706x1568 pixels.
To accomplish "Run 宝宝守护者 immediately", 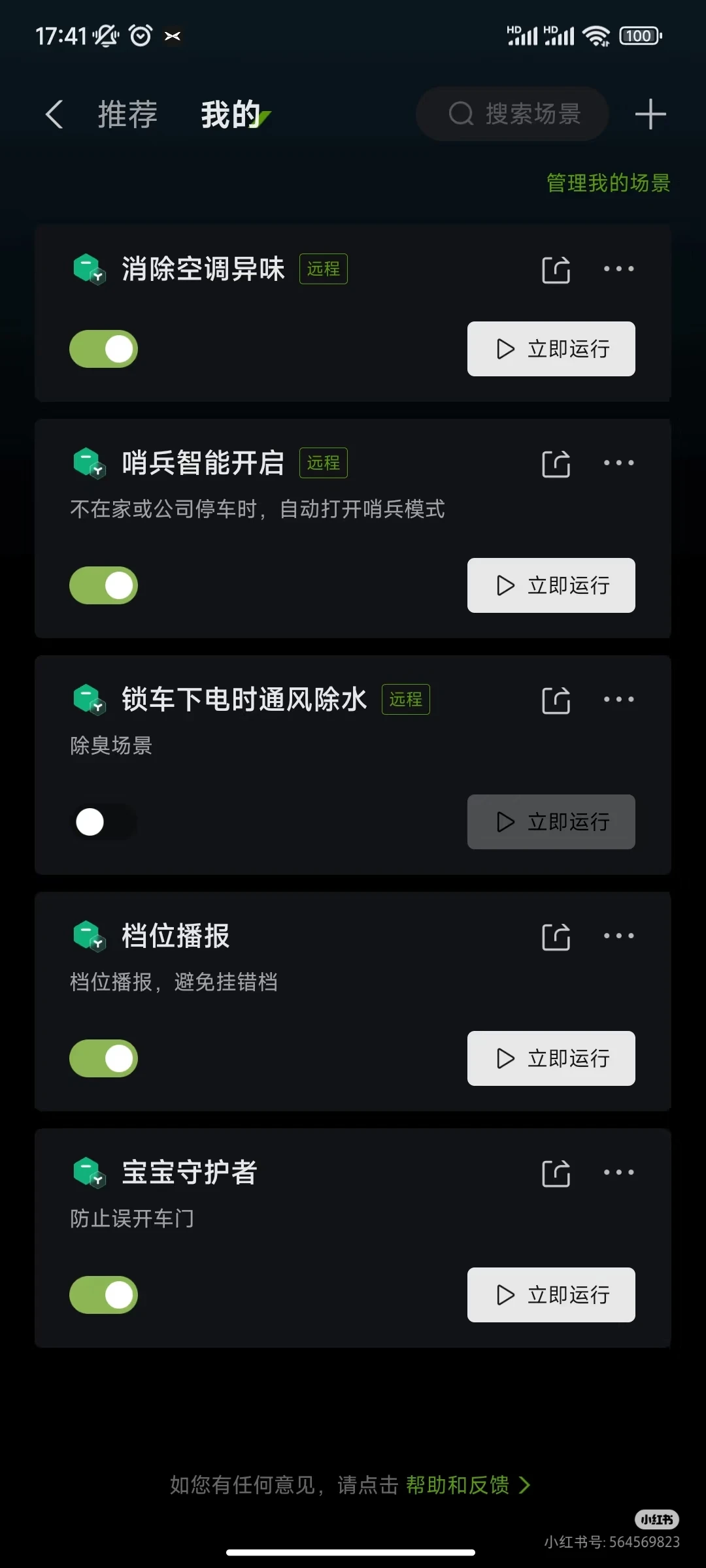I will 551,1295.
